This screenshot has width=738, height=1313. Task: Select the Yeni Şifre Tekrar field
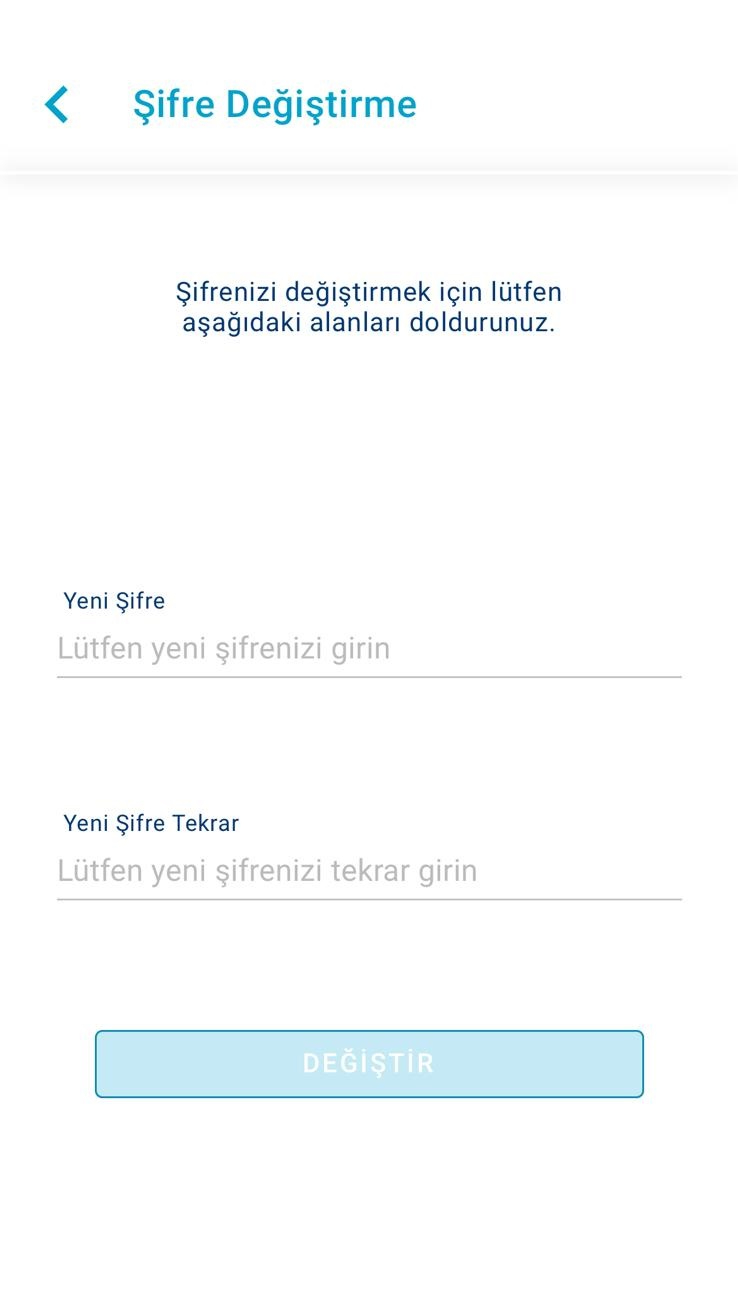368,871
